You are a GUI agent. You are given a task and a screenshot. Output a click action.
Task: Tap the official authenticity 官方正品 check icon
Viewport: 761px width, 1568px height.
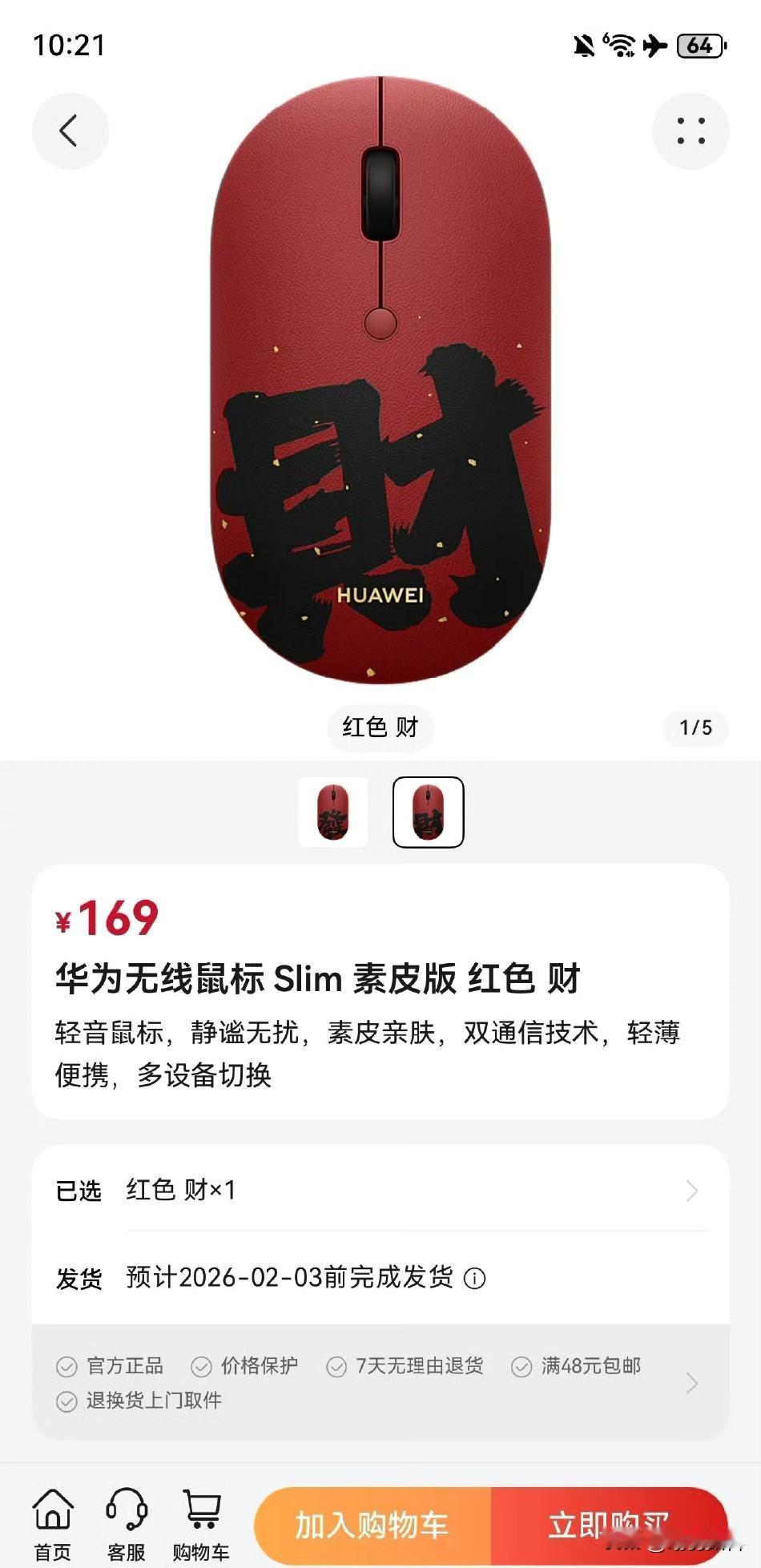67,1368
